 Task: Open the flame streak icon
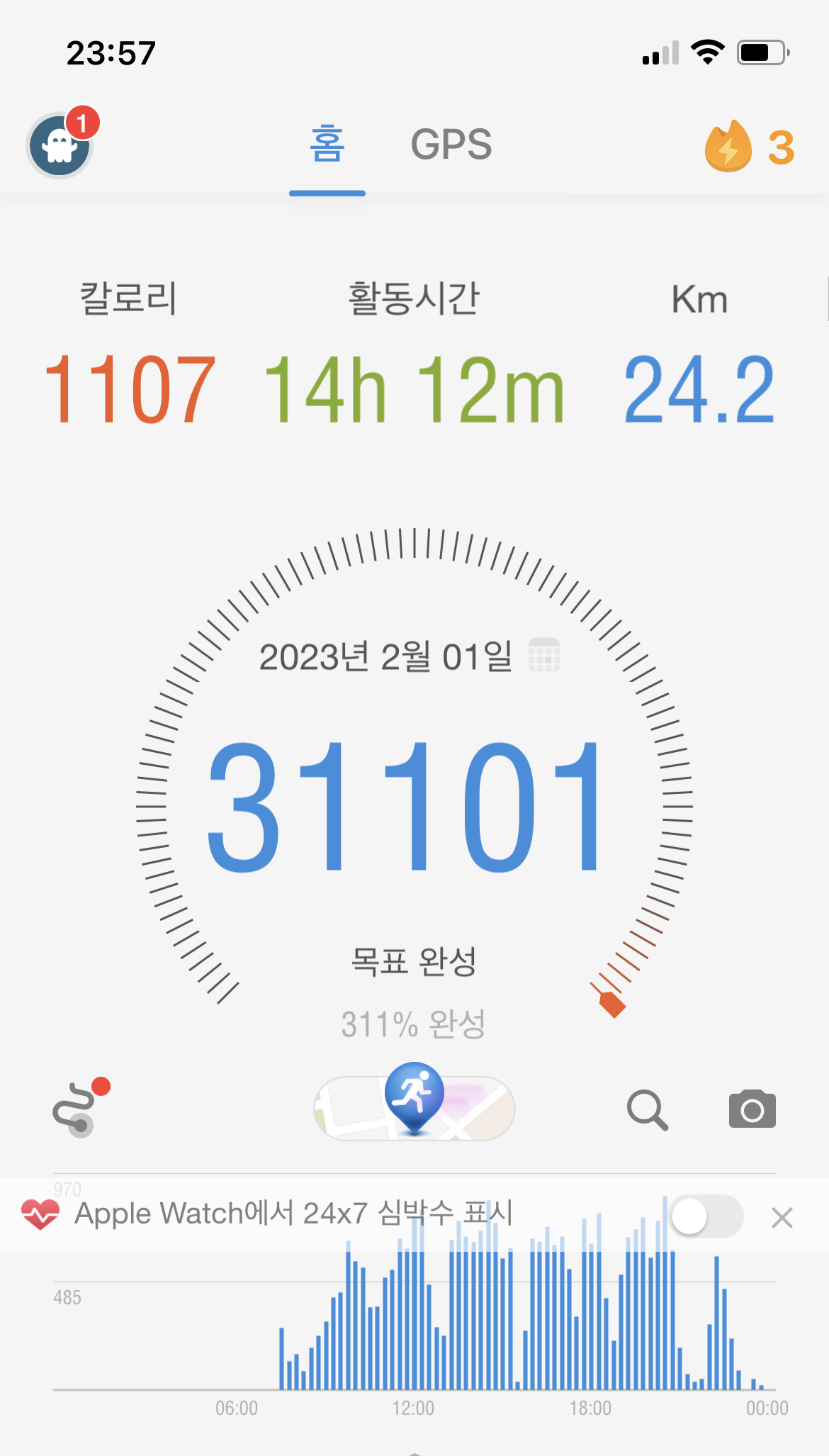(x=729, y=146)
